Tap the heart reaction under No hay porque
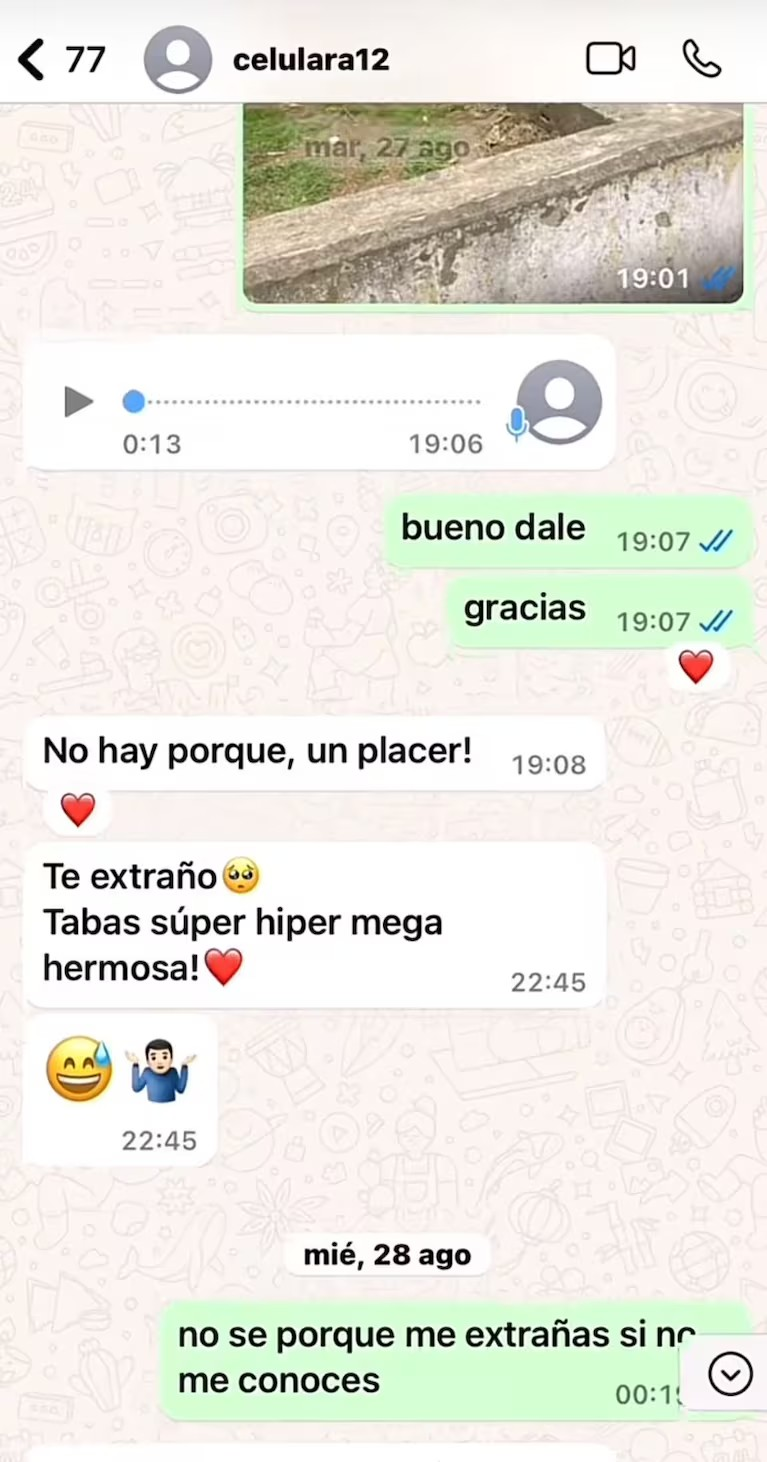 coord(78,809)
